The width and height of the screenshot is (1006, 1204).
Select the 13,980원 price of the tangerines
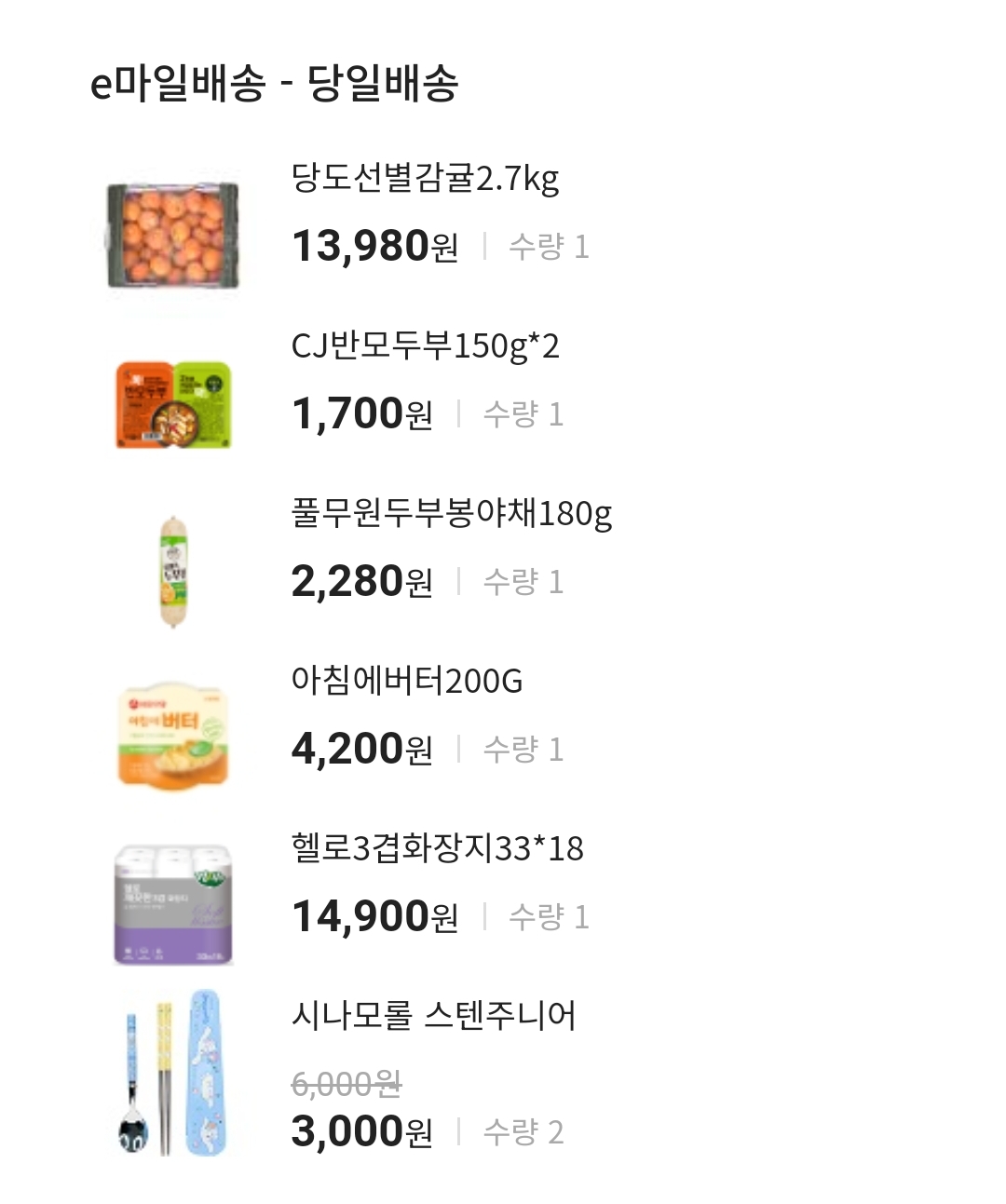pyautogui.click(x=376, y=248)
